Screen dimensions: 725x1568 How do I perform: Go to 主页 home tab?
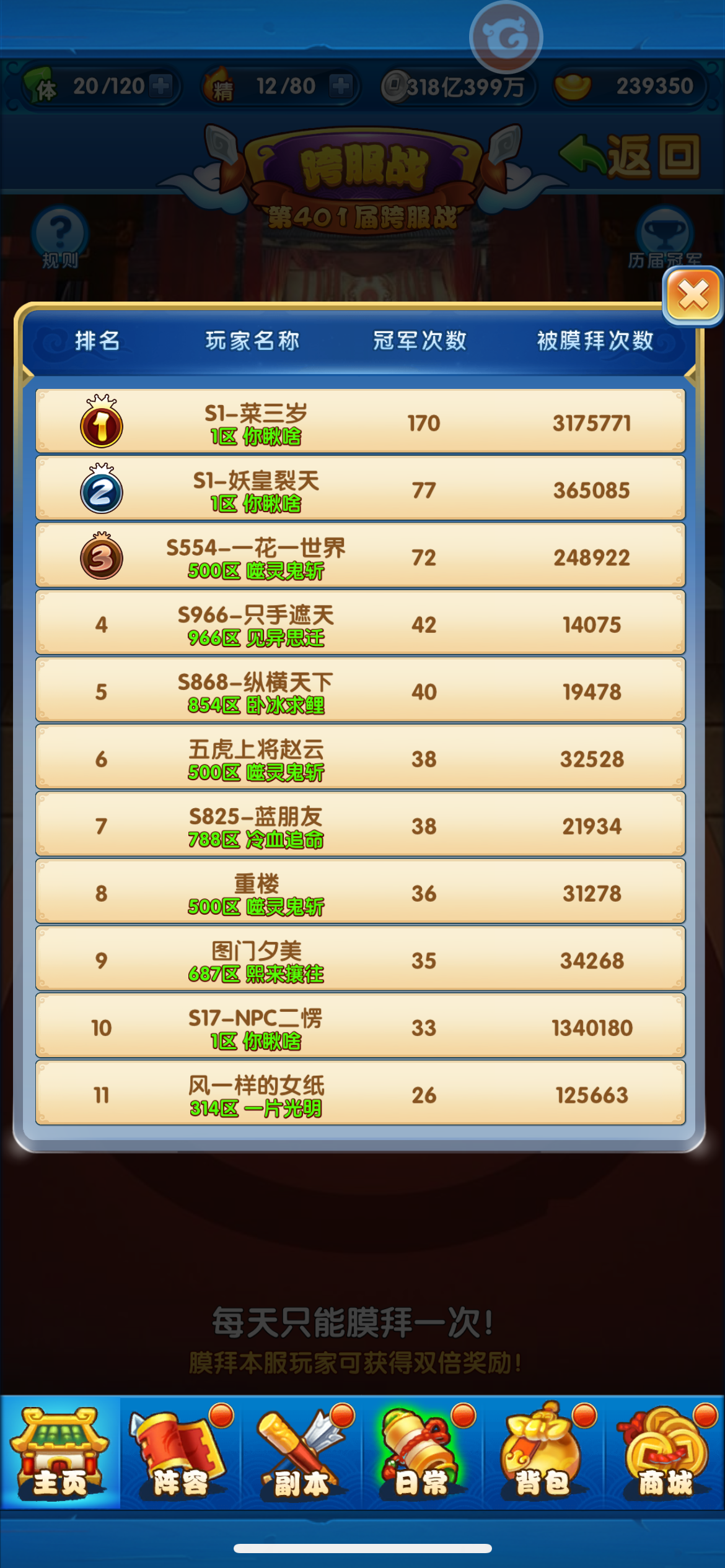(x=60, y=1453)
